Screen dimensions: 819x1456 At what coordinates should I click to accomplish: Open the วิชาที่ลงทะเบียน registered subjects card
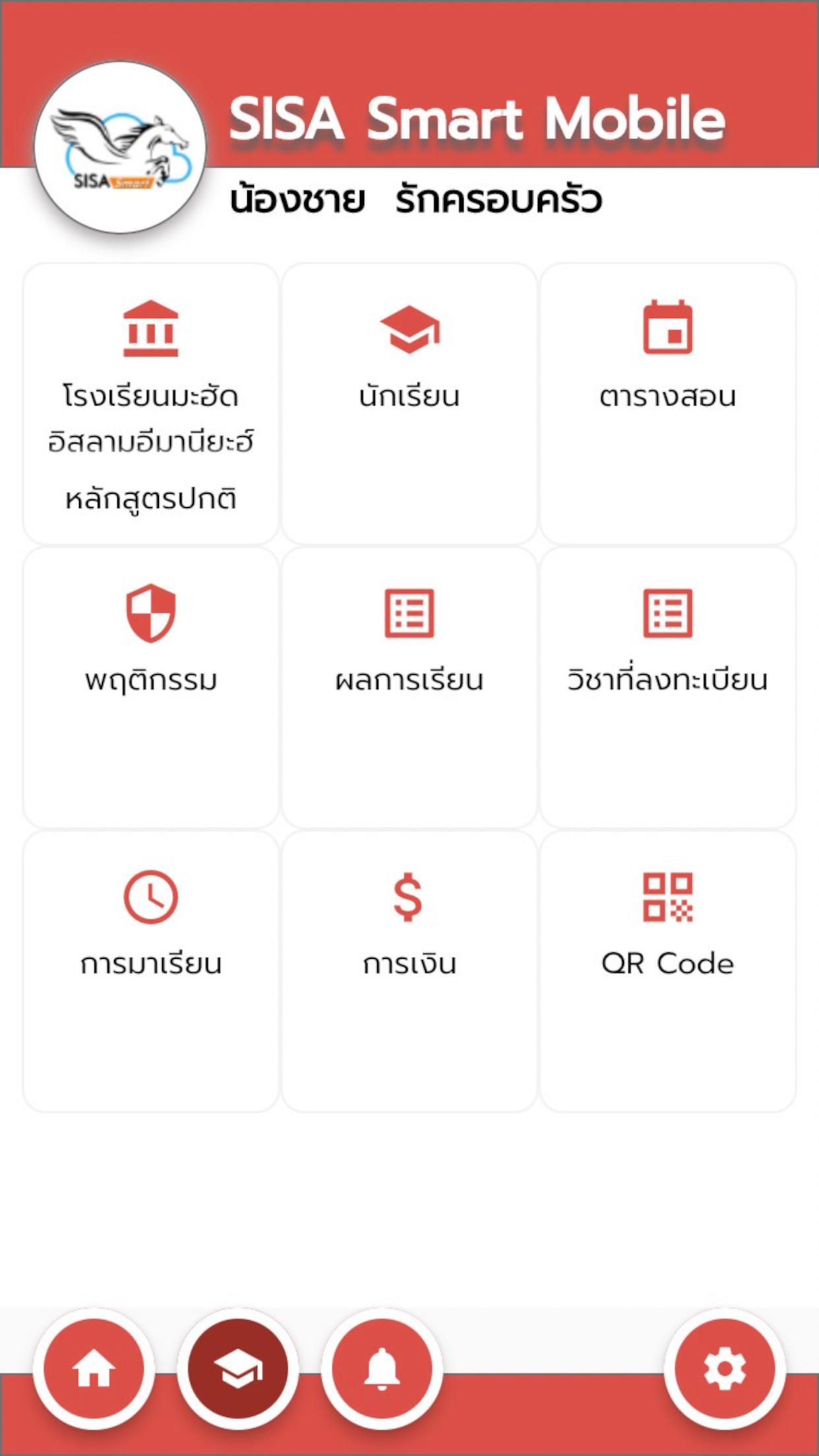click(x=668, y=687)
